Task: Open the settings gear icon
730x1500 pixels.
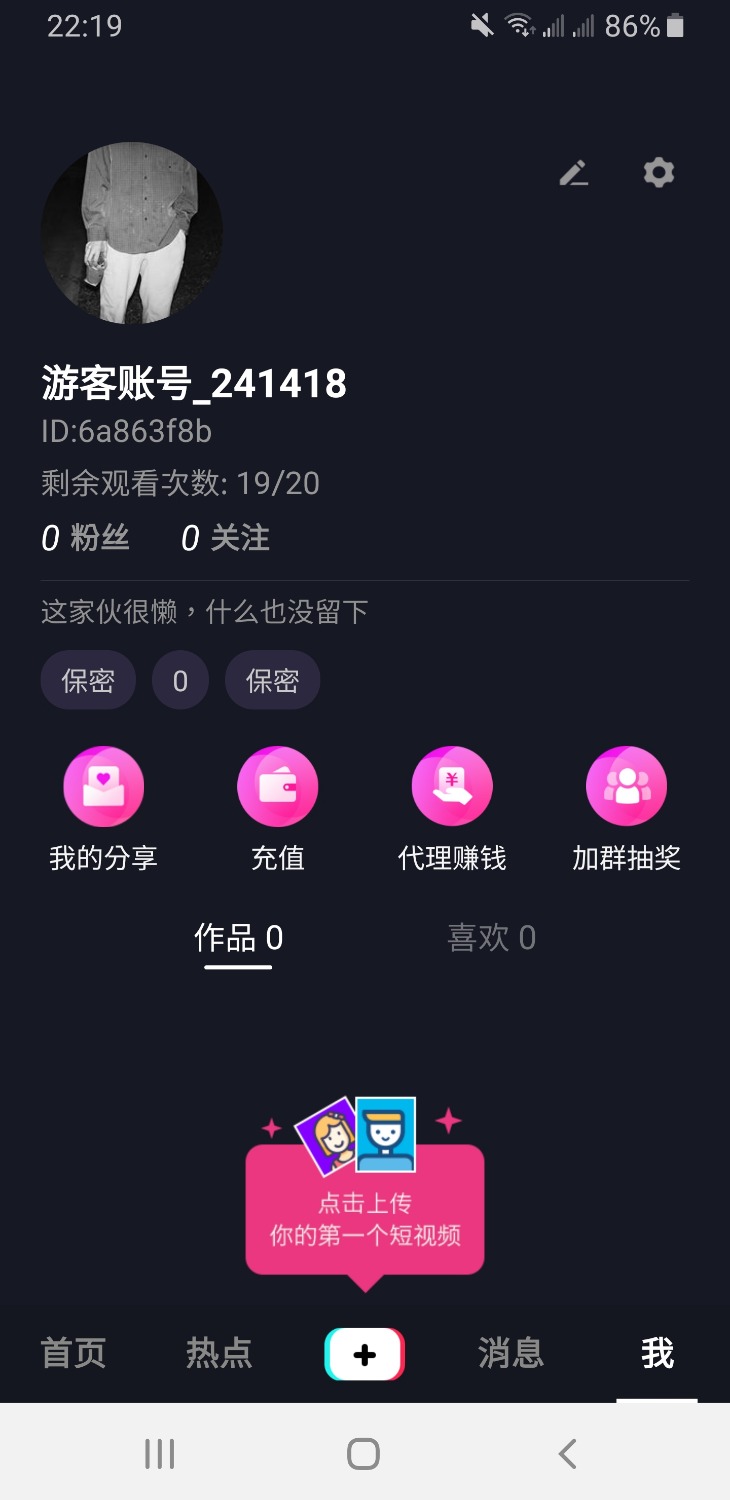Action: pyautogui.click(x=658, y=173)
